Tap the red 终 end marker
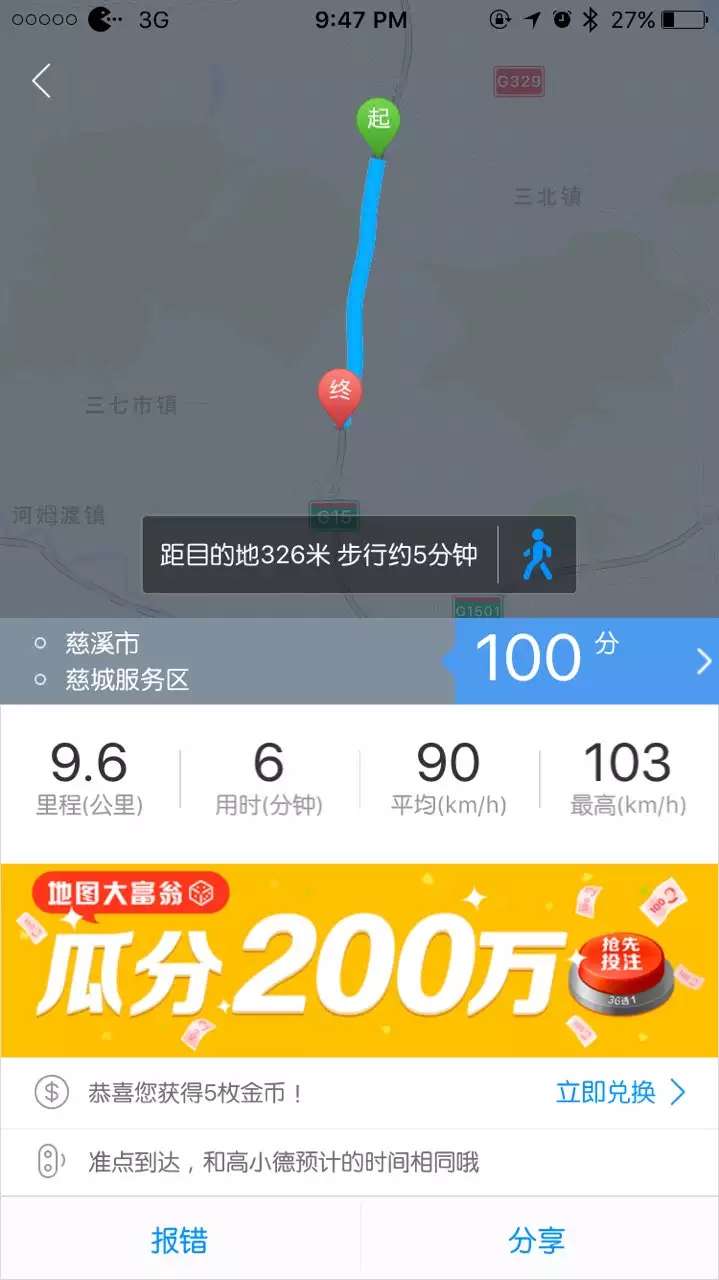This screenshot has width=719, height=1280. point(340,397)
